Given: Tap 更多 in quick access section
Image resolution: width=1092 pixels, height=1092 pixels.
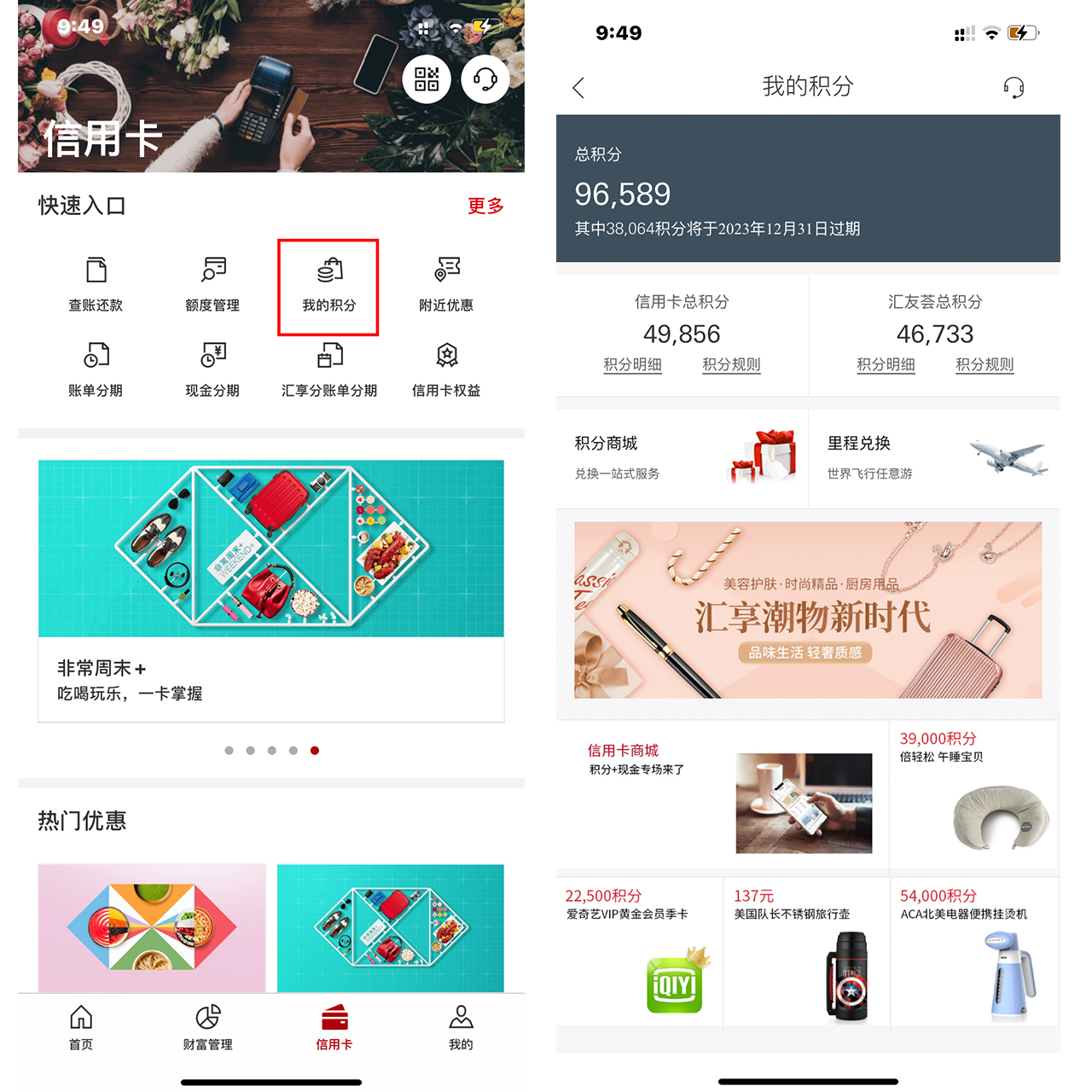Looking at the screenshot, I should [x=485, y=206].
